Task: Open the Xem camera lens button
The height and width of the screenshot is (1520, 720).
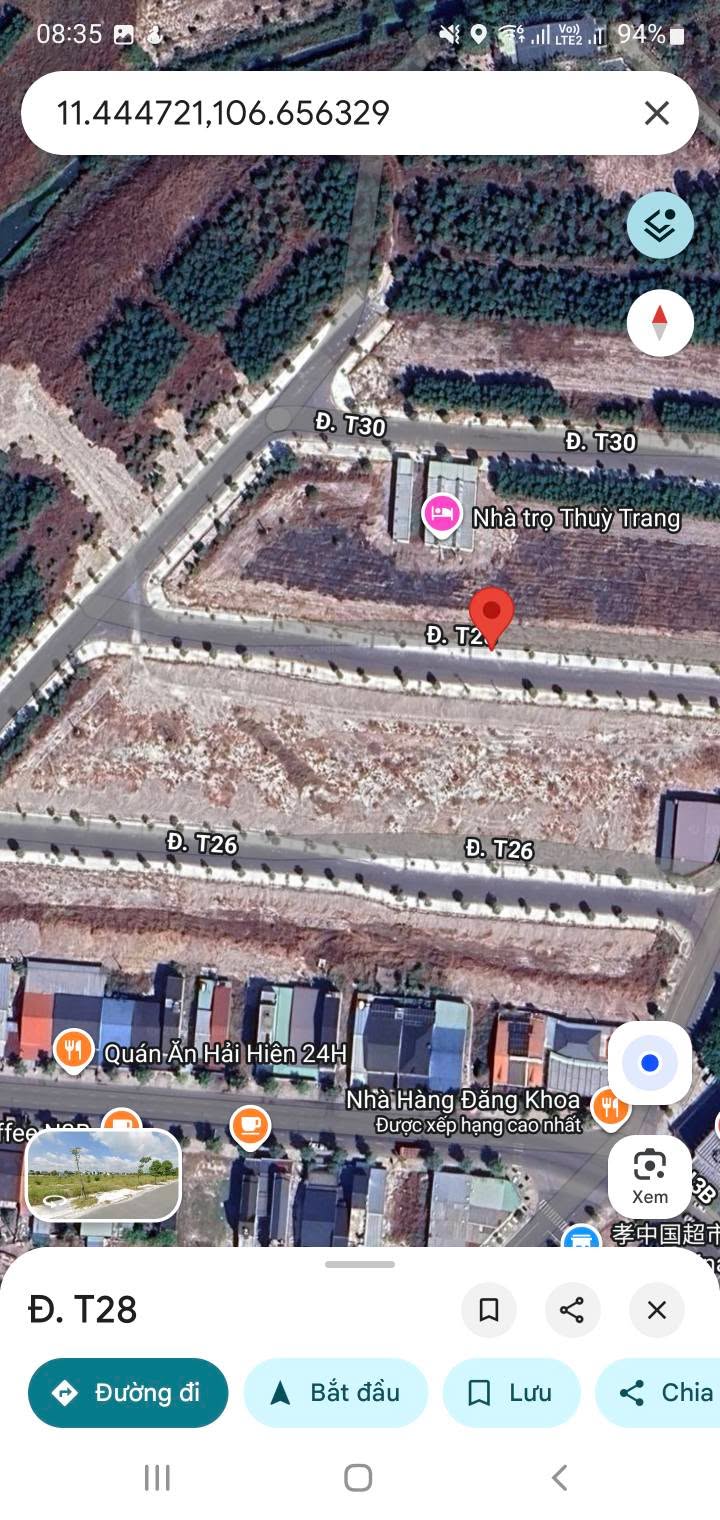Action: pyautogui.click(x=650, y=1176)
